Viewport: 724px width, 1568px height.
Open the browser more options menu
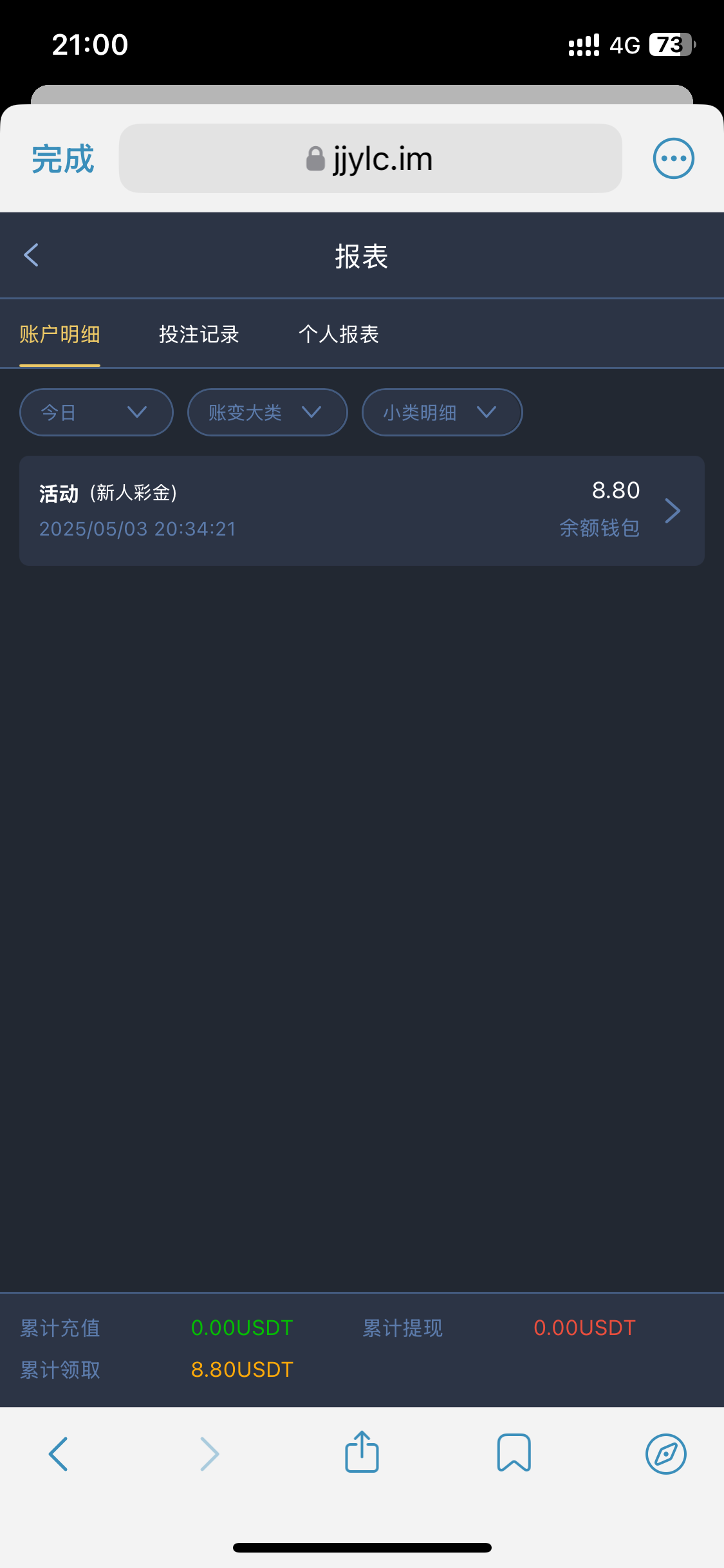coord(673,158)
